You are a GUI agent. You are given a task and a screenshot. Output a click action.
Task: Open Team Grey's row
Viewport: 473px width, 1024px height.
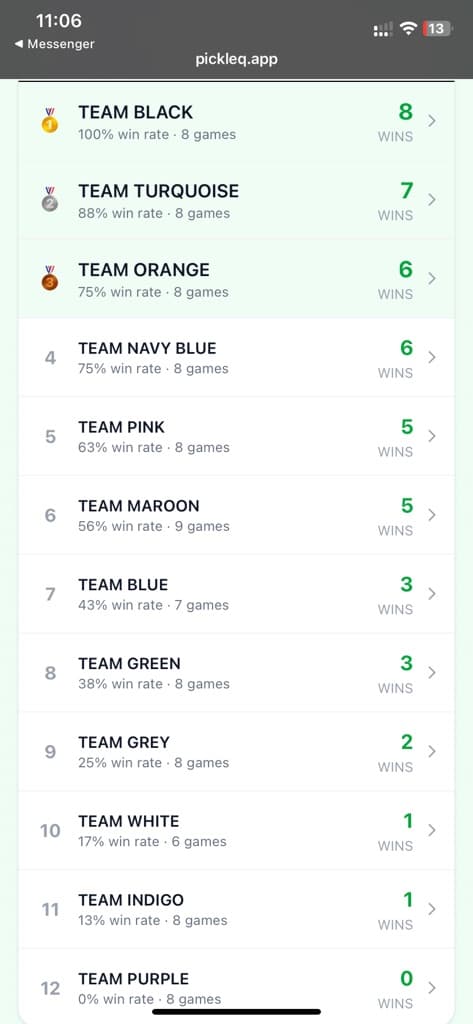(236, 752)
